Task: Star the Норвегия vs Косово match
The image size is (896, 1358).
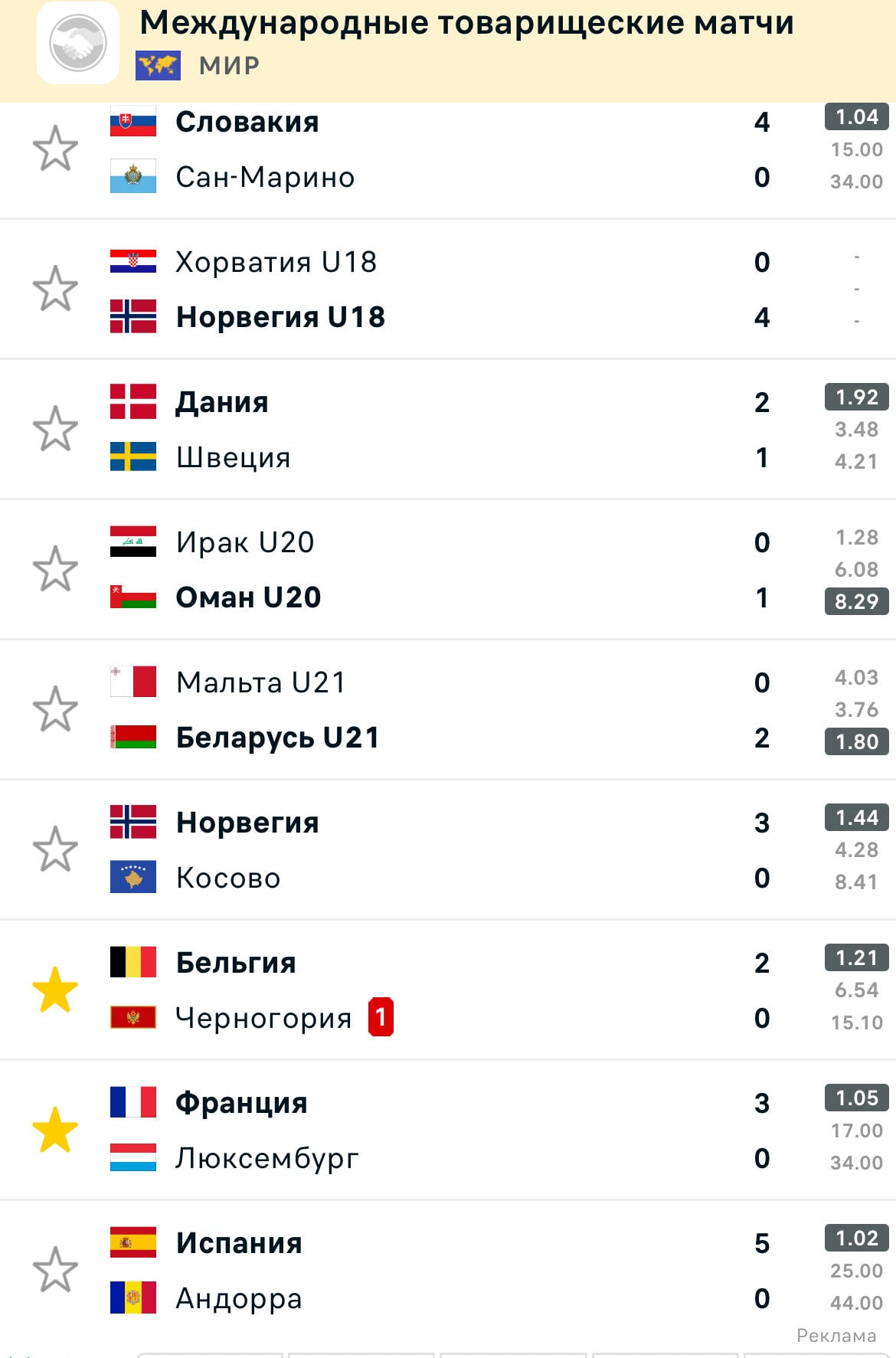Action: pos(55,849)
